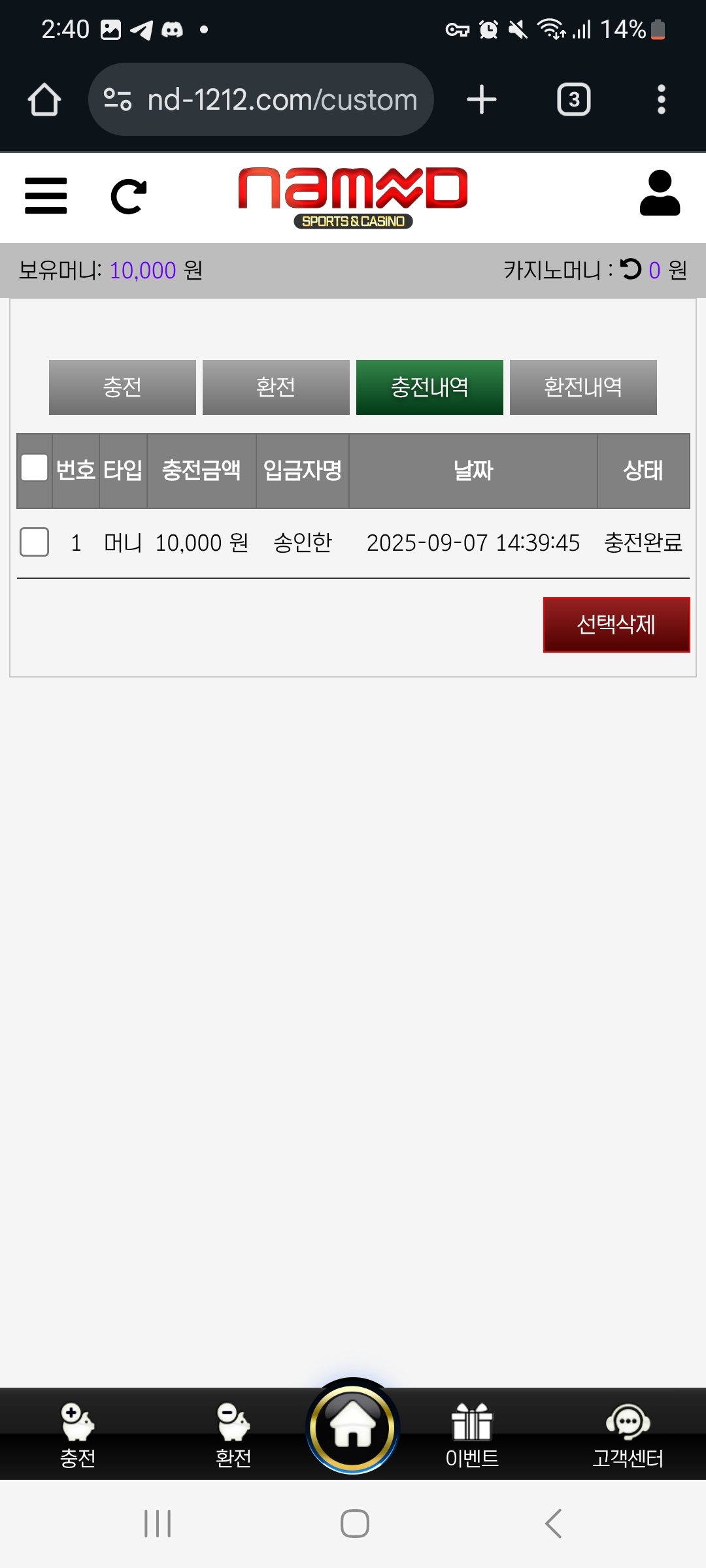Tap the home button in bottom bar
Image resolution: width=706 pixels, height=1568 pixels.
point(353,1428)
